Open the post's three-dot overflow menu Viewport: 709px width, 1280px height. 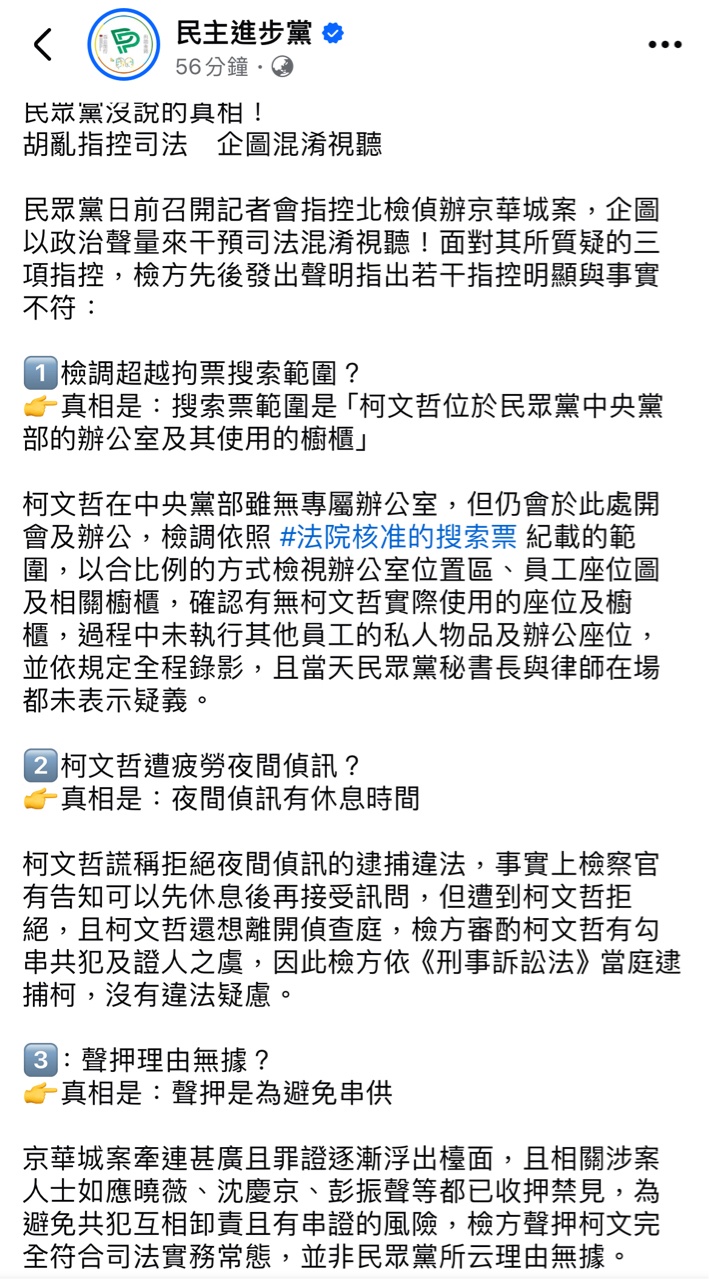pos(664,45)
